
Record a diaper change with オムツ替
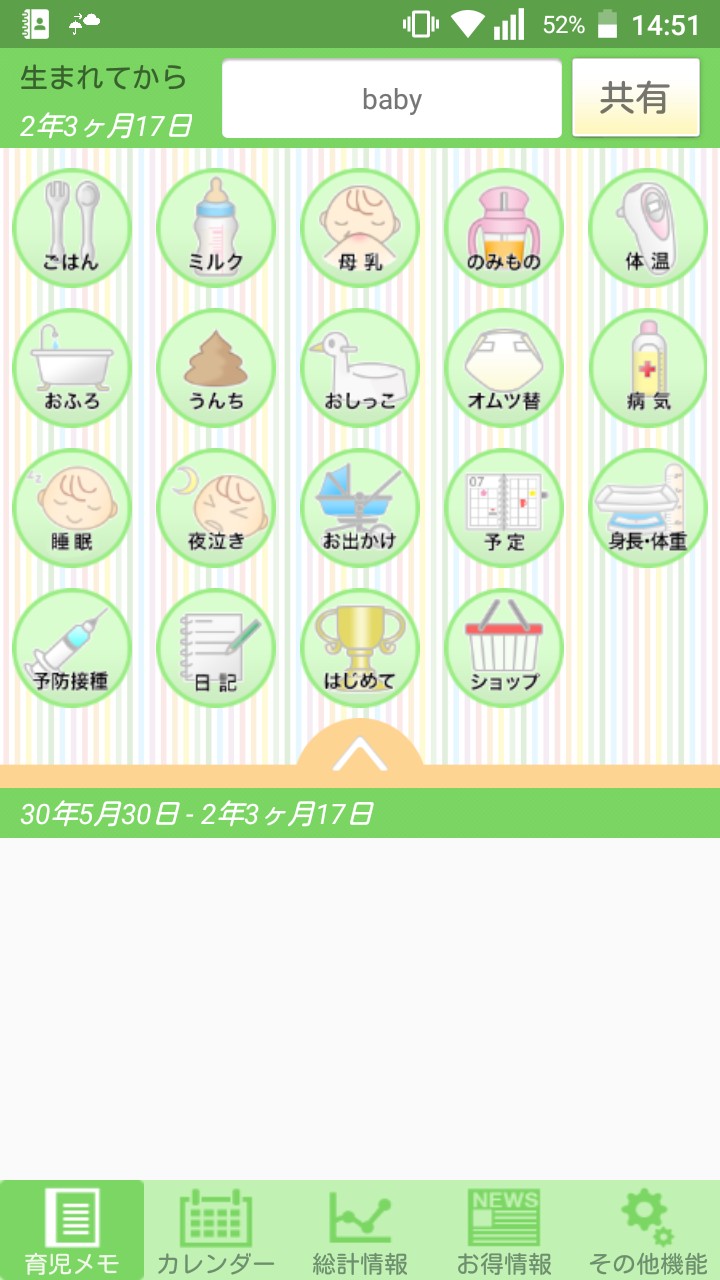(504, 368)
